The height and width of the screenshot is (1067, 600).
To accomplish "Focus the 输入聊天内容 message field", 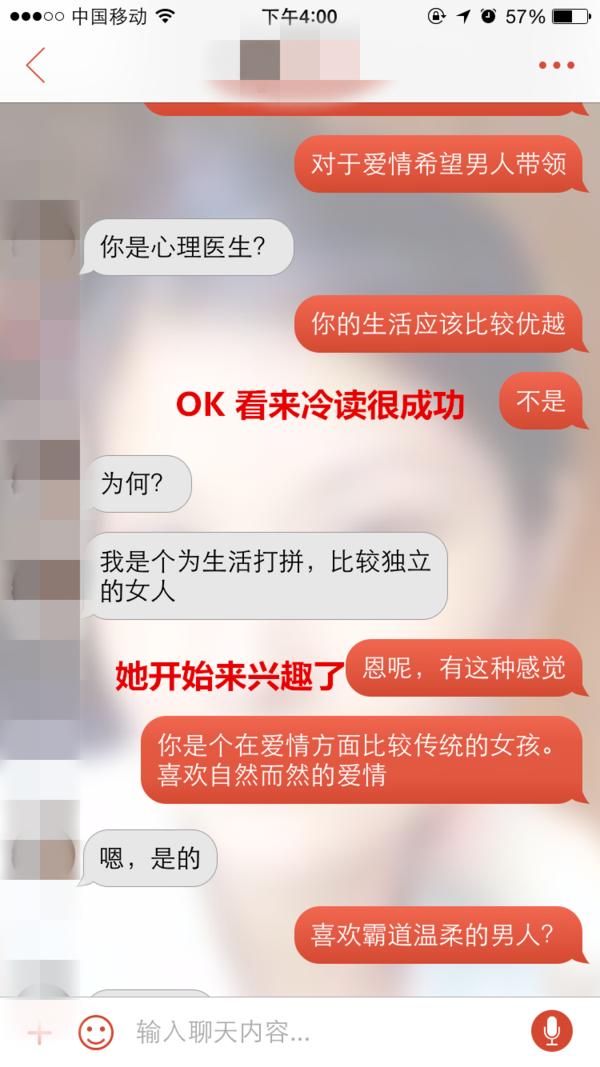I will click(320, 1032).
